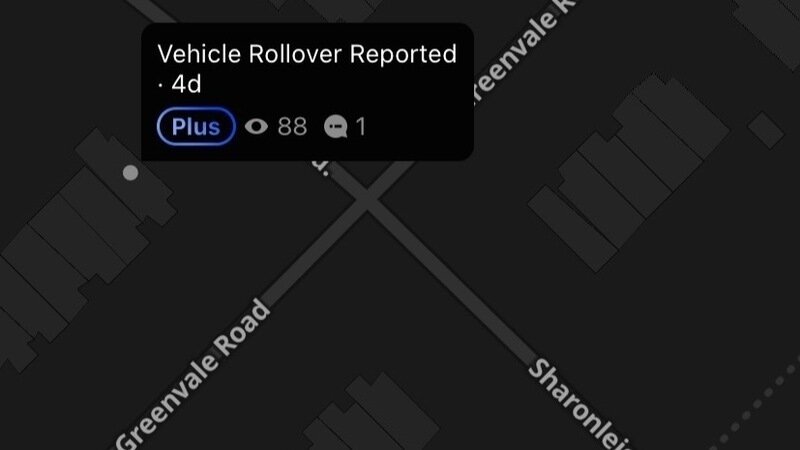Viewport: 800px width, 450px height.
Task: Open the Vehicle Rollover Reported incident
Action: tap(307, 55)
